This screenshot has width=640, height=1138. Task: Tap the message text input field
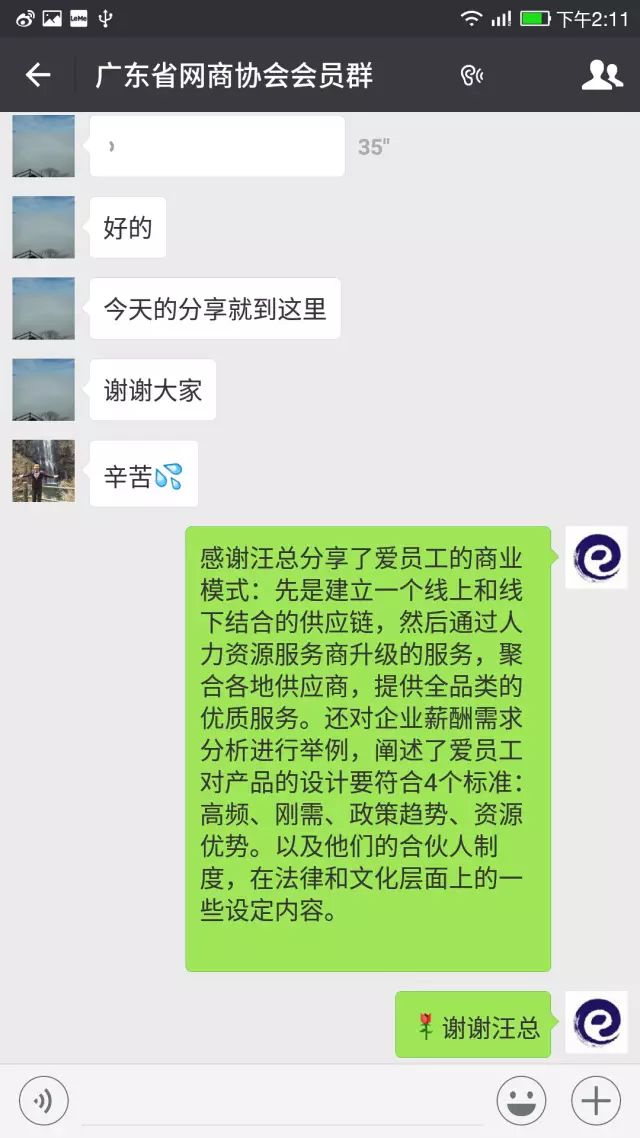[283, 1101]
